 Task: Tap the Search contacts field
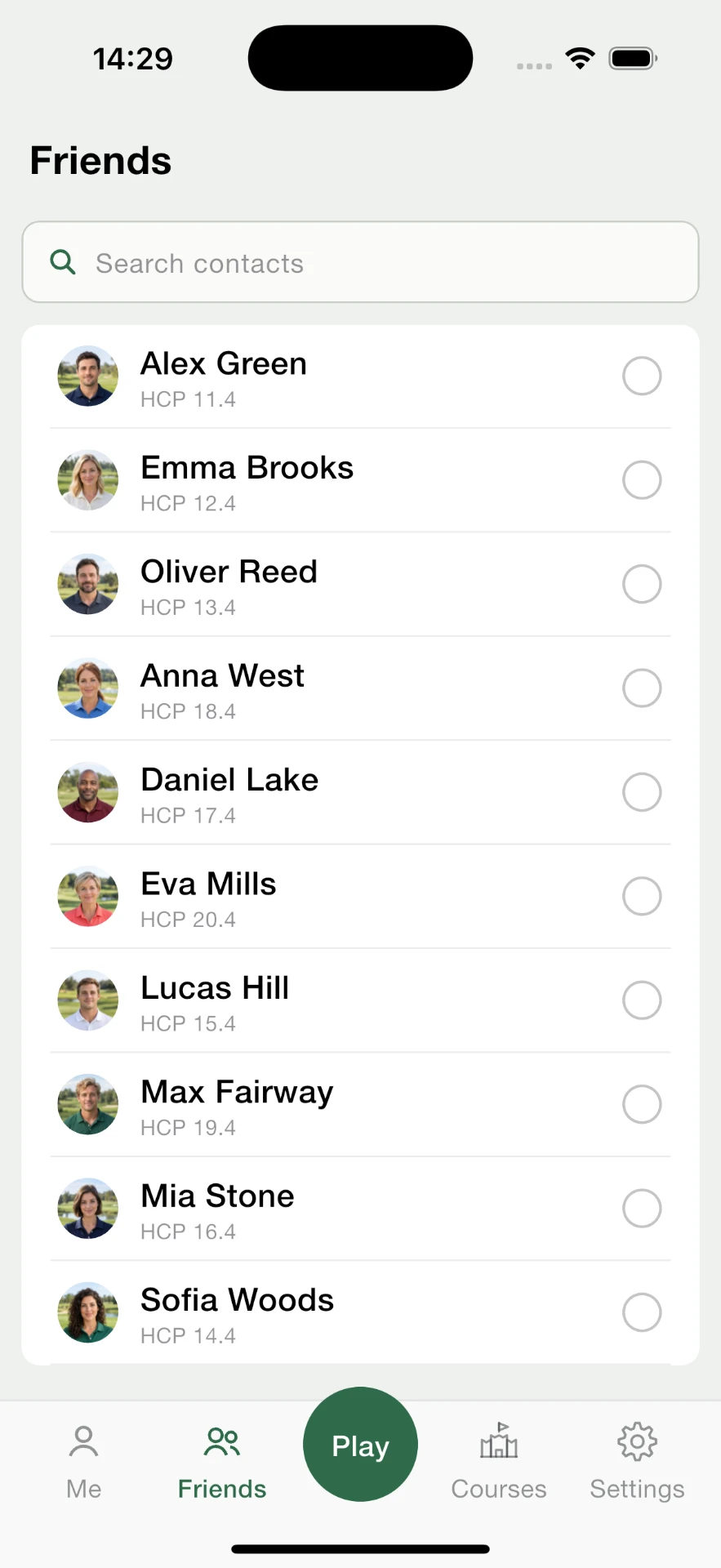click(360, 262)
